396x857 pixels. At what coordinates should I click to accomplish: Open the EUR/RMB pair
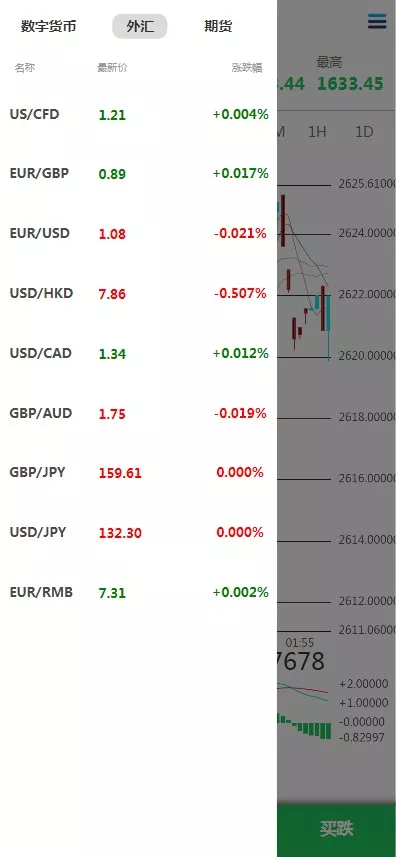139,592
